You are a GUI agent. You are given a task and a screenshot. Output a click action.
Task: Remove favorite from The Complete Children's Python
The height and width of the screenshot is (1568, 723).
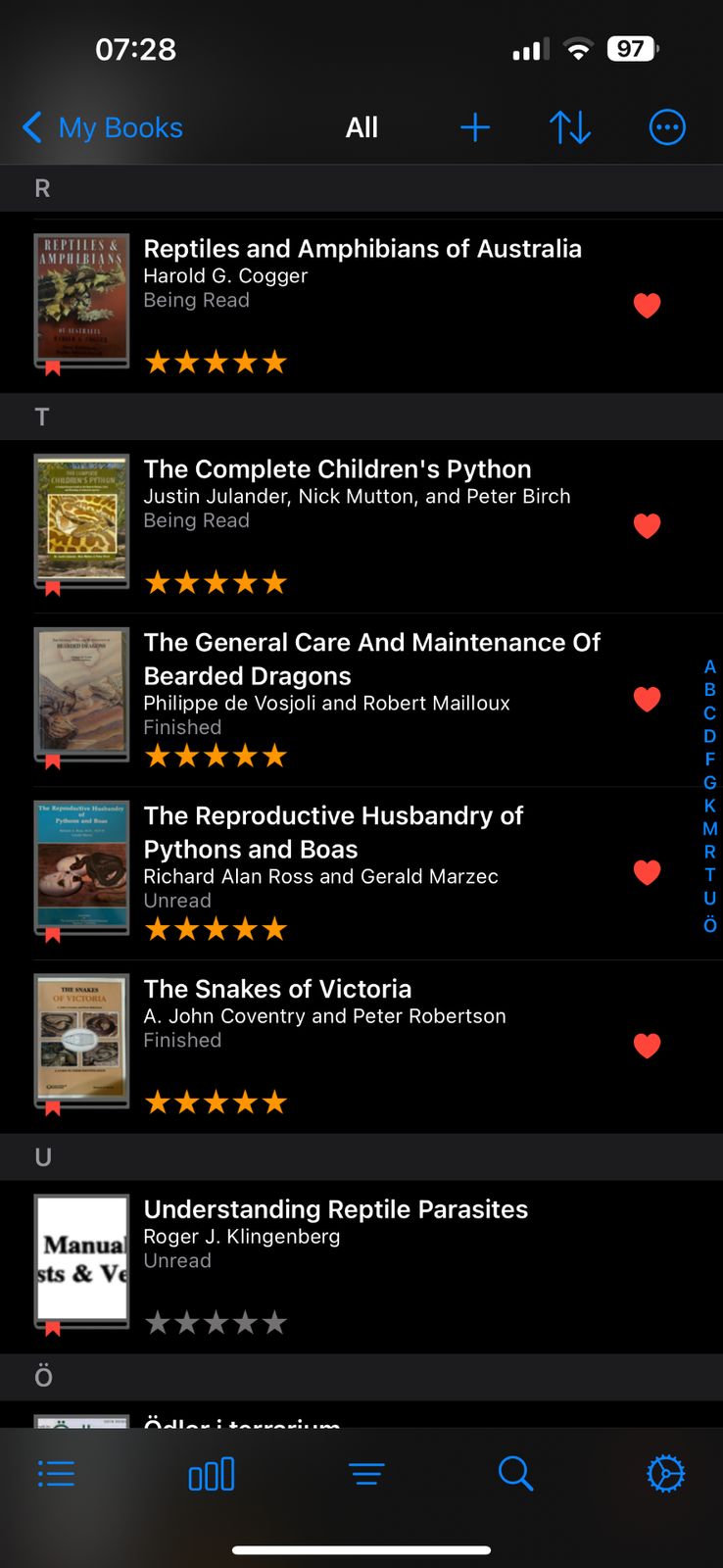pyautogui.click(x=647, y=526)
